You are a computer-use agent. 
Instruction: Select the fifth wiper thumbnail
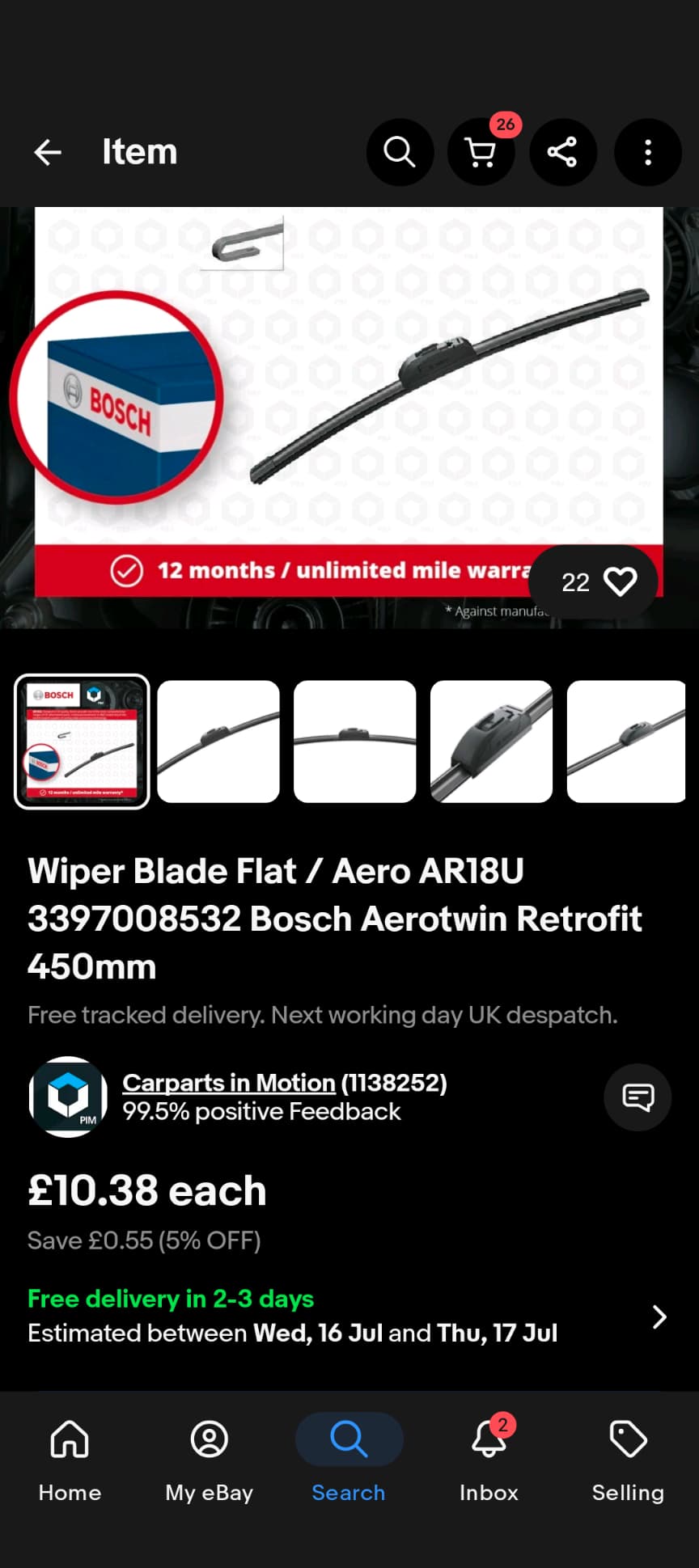coord(627,742)
